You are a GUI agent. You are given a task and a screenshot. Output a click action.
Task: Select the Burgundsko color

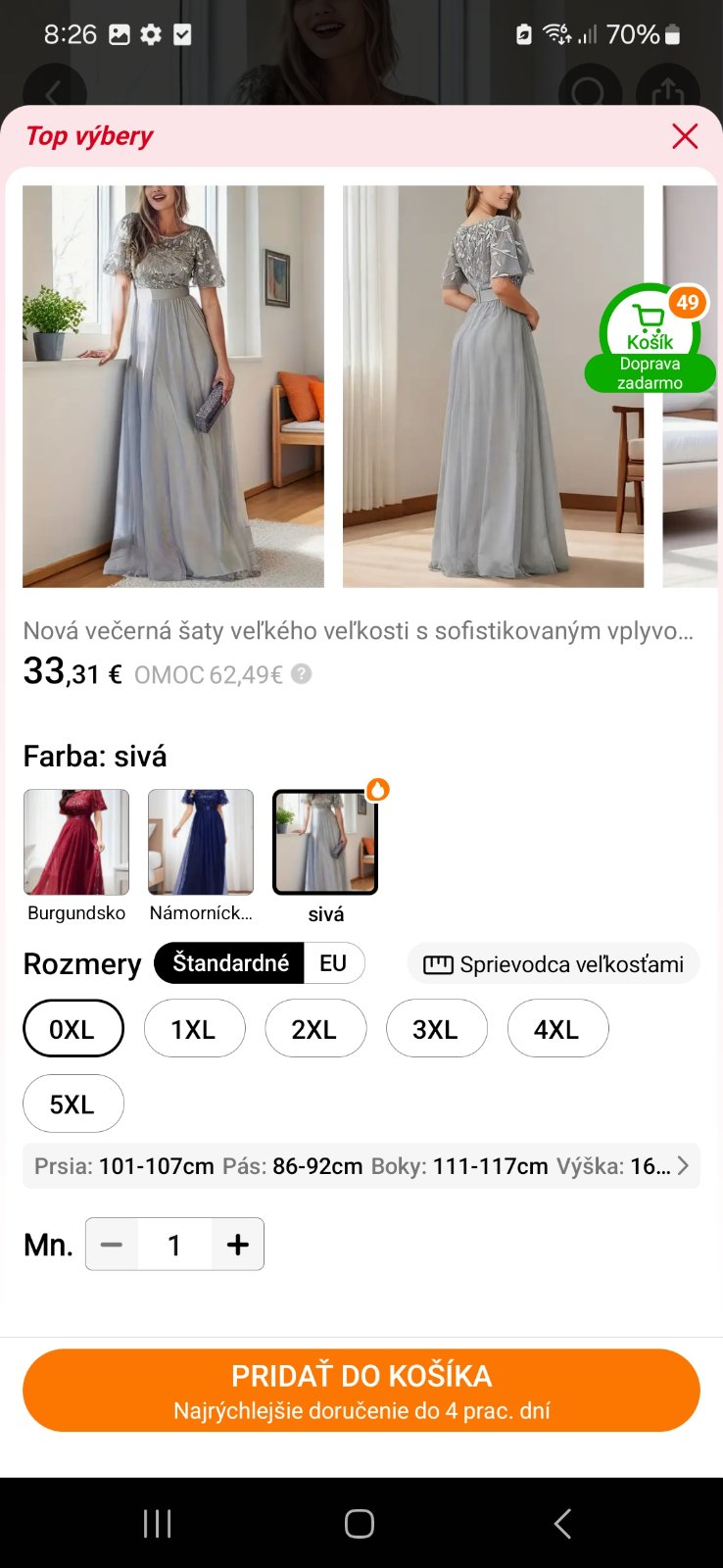[x=76, y=843]
